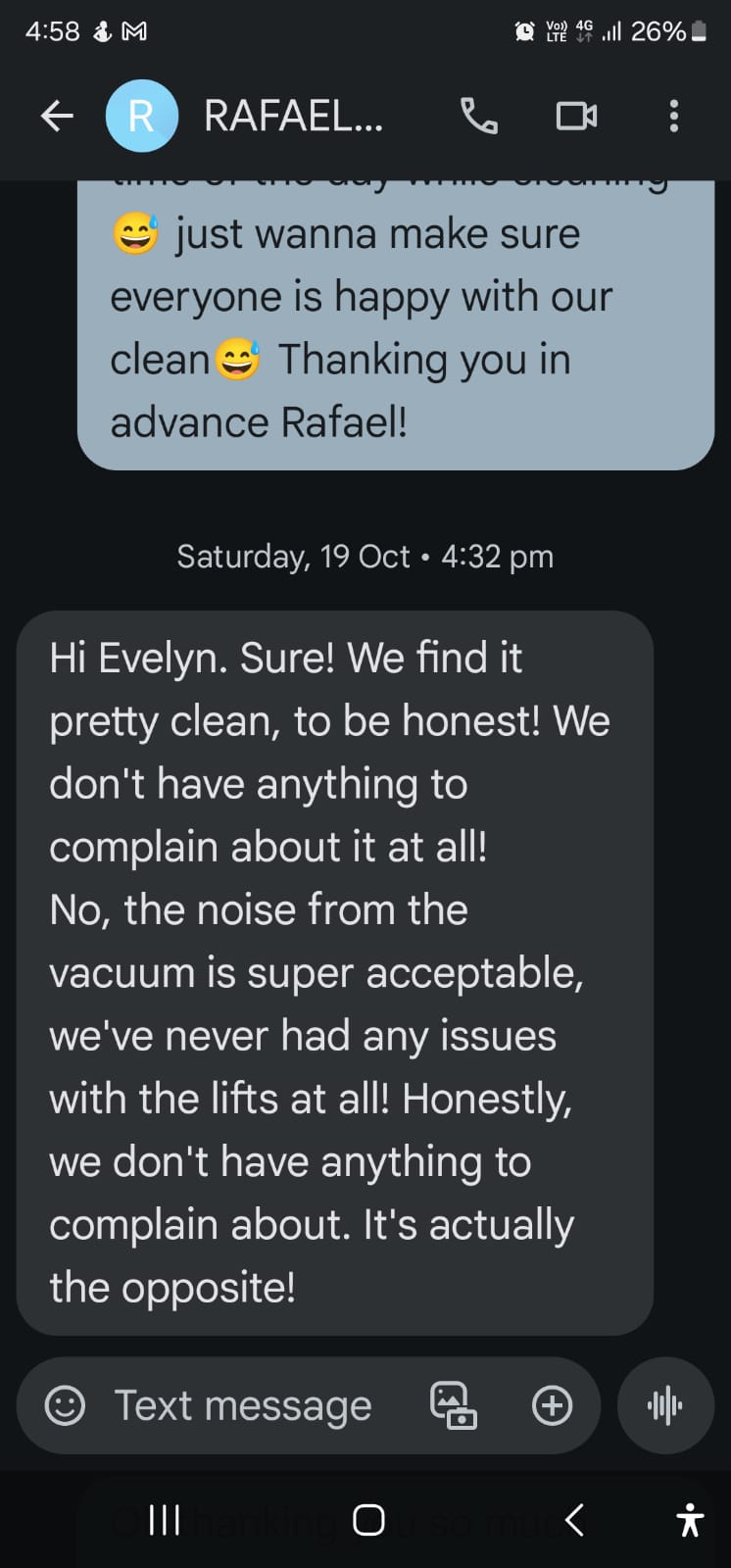Focus the Text message field
Image resolution: width=731 pixels, height=1568 pixels.
coord(243,1405)
